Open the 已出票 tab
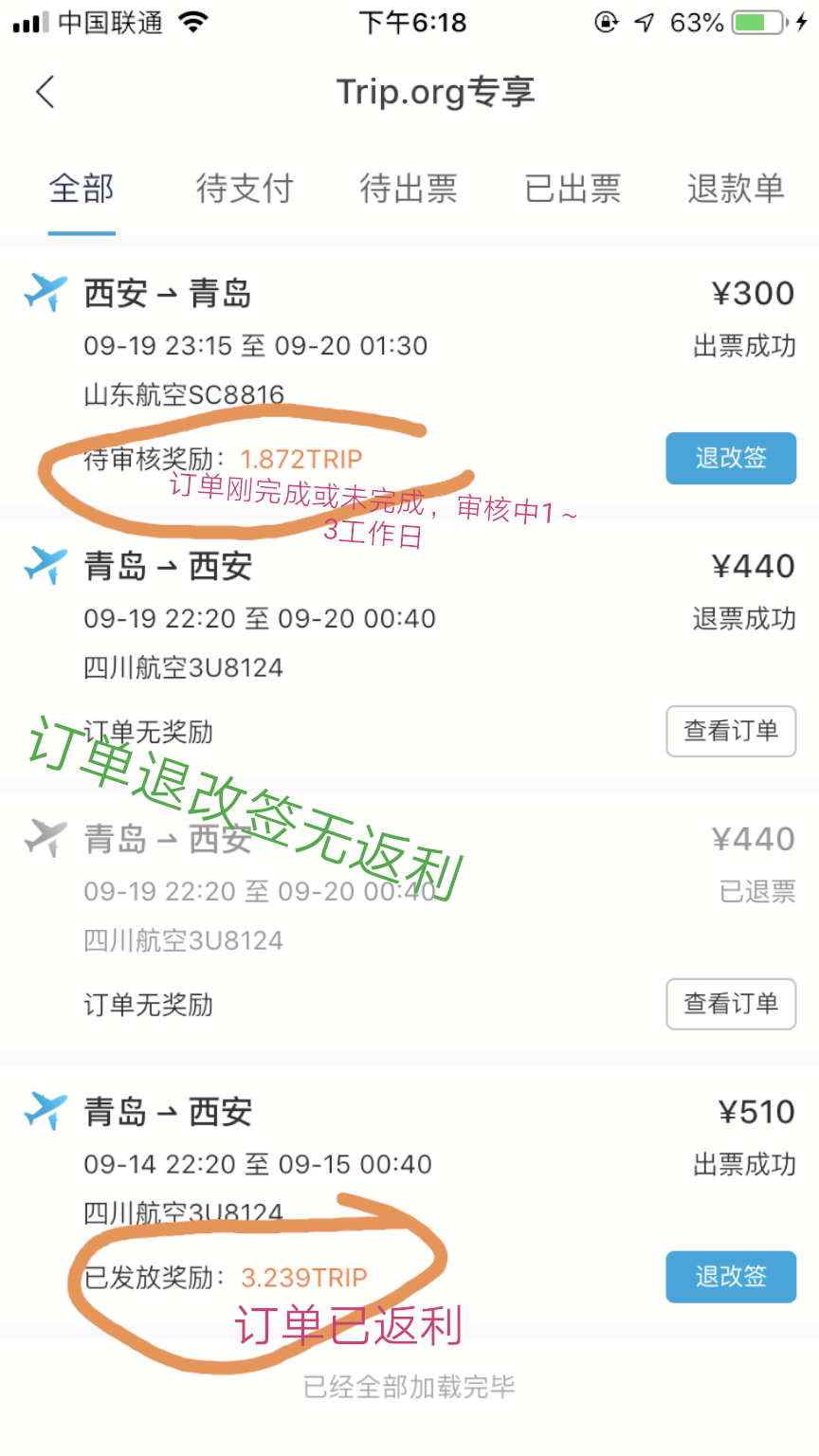 [573, 189]
